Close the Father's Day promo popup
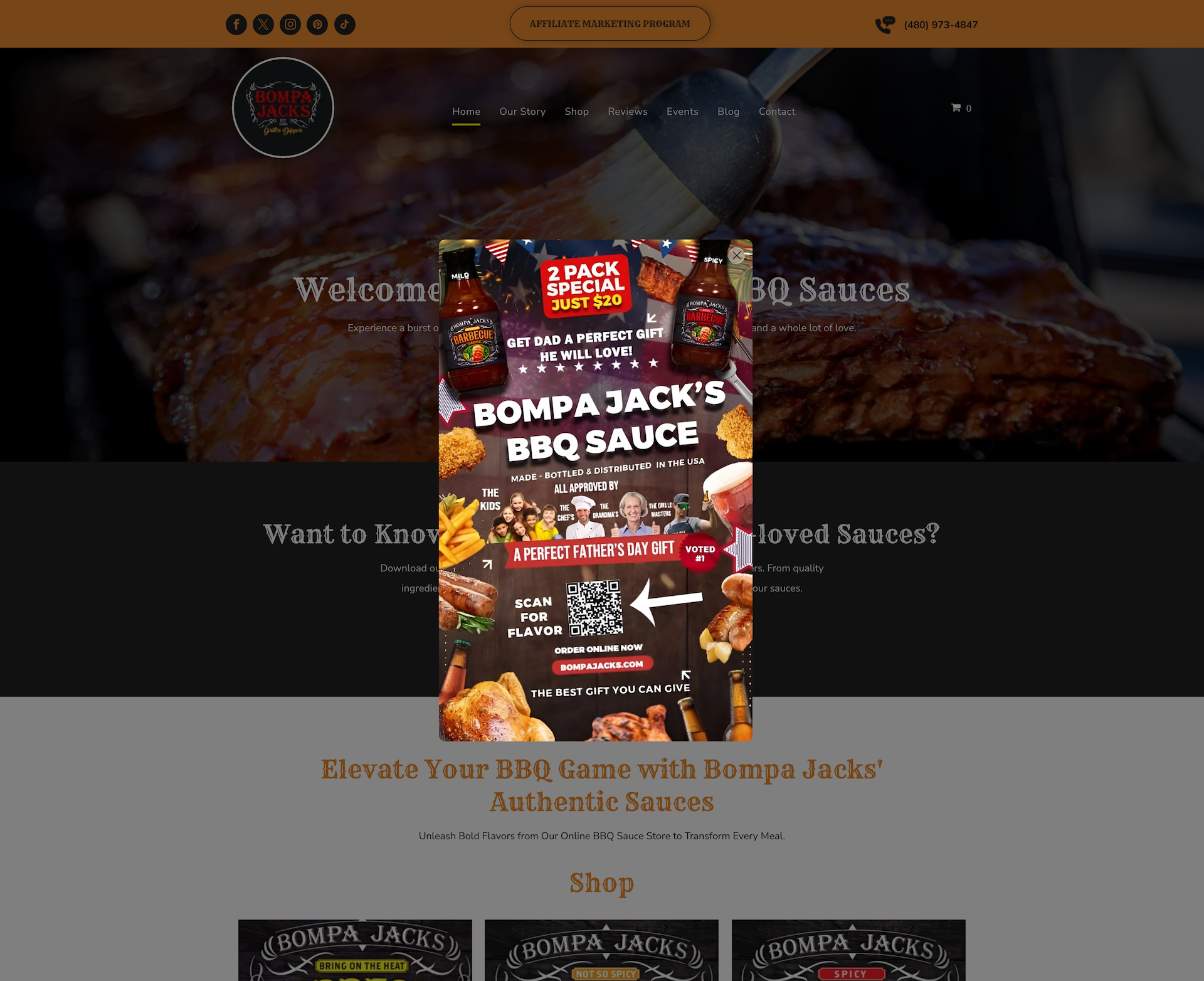 pyautogui.click(x=737, y=255)
